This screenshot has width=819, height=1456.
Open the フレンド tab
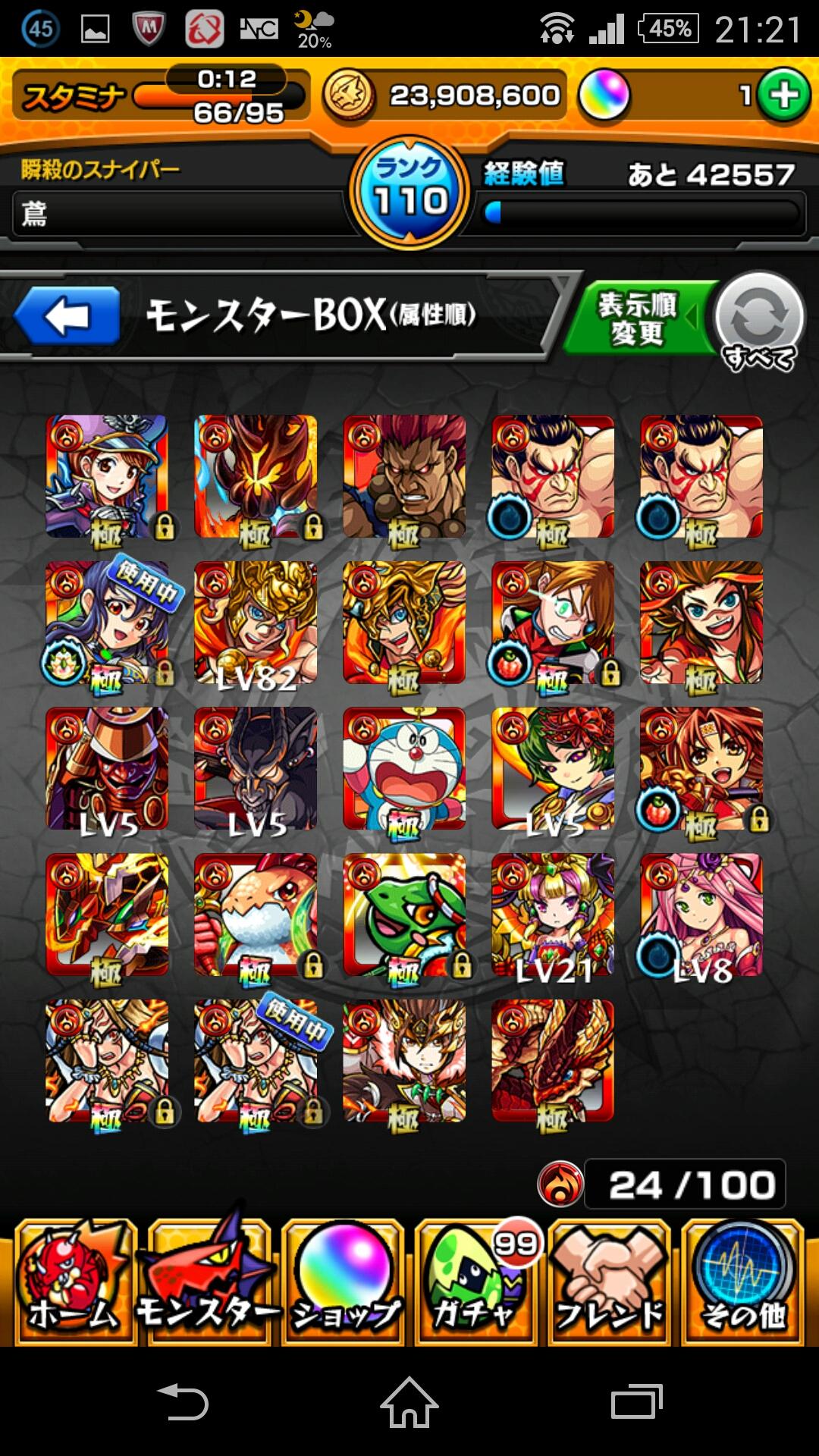coord(610,1283)
